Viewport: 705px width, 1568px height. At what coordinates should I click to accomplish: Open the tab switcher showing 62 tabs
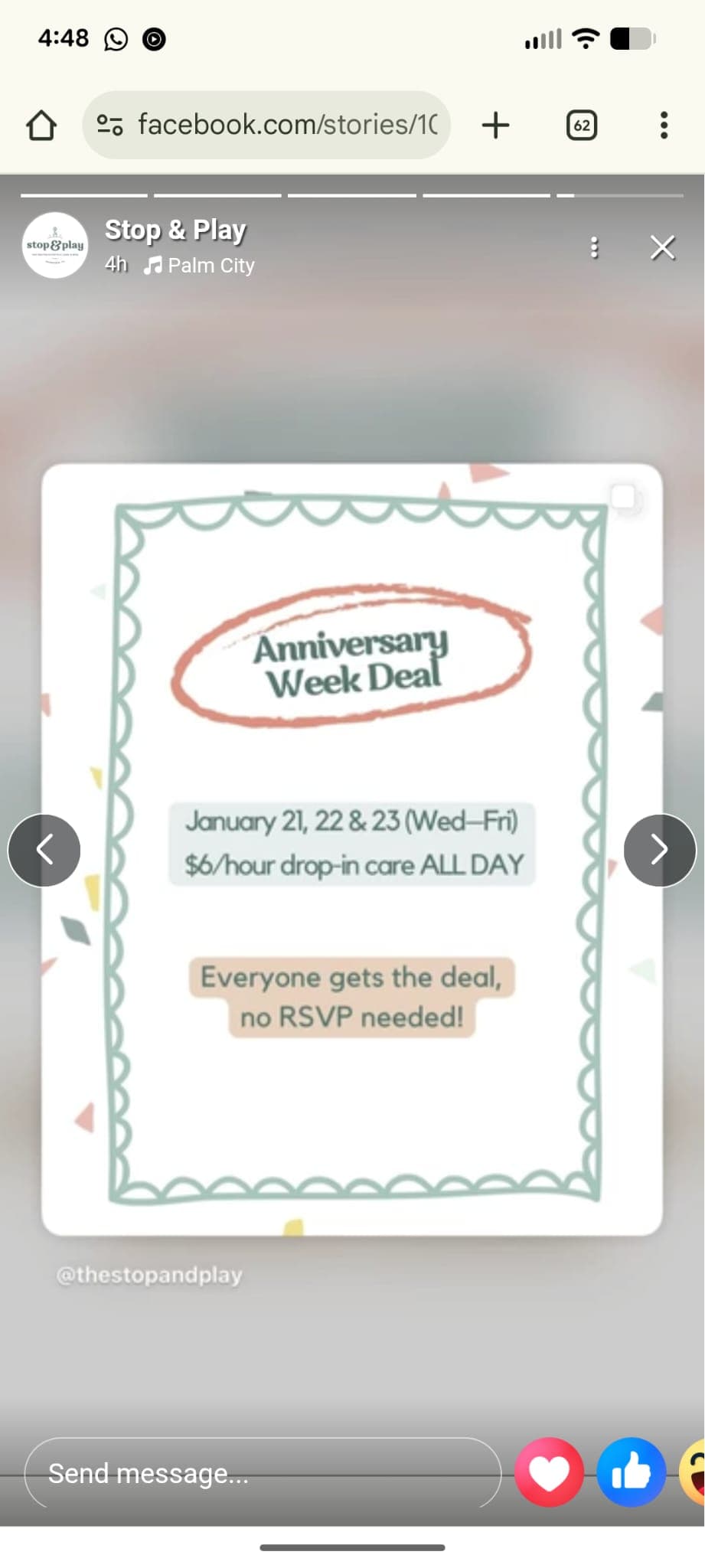[581, 125]
